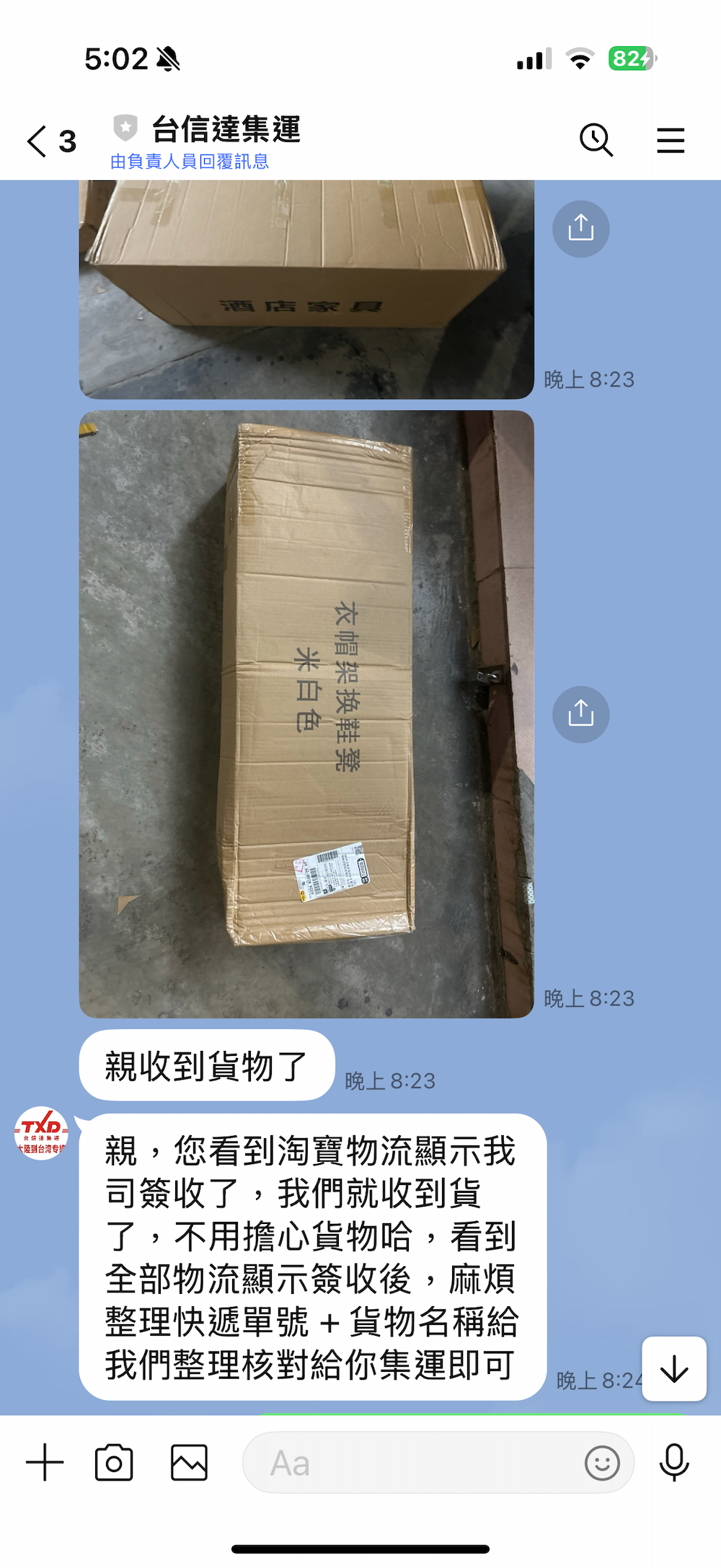This screenshot has height=1568, width=721.
Task: View the 衣帽架換鞋凳 box photo full screen
Action: point(306,714)
